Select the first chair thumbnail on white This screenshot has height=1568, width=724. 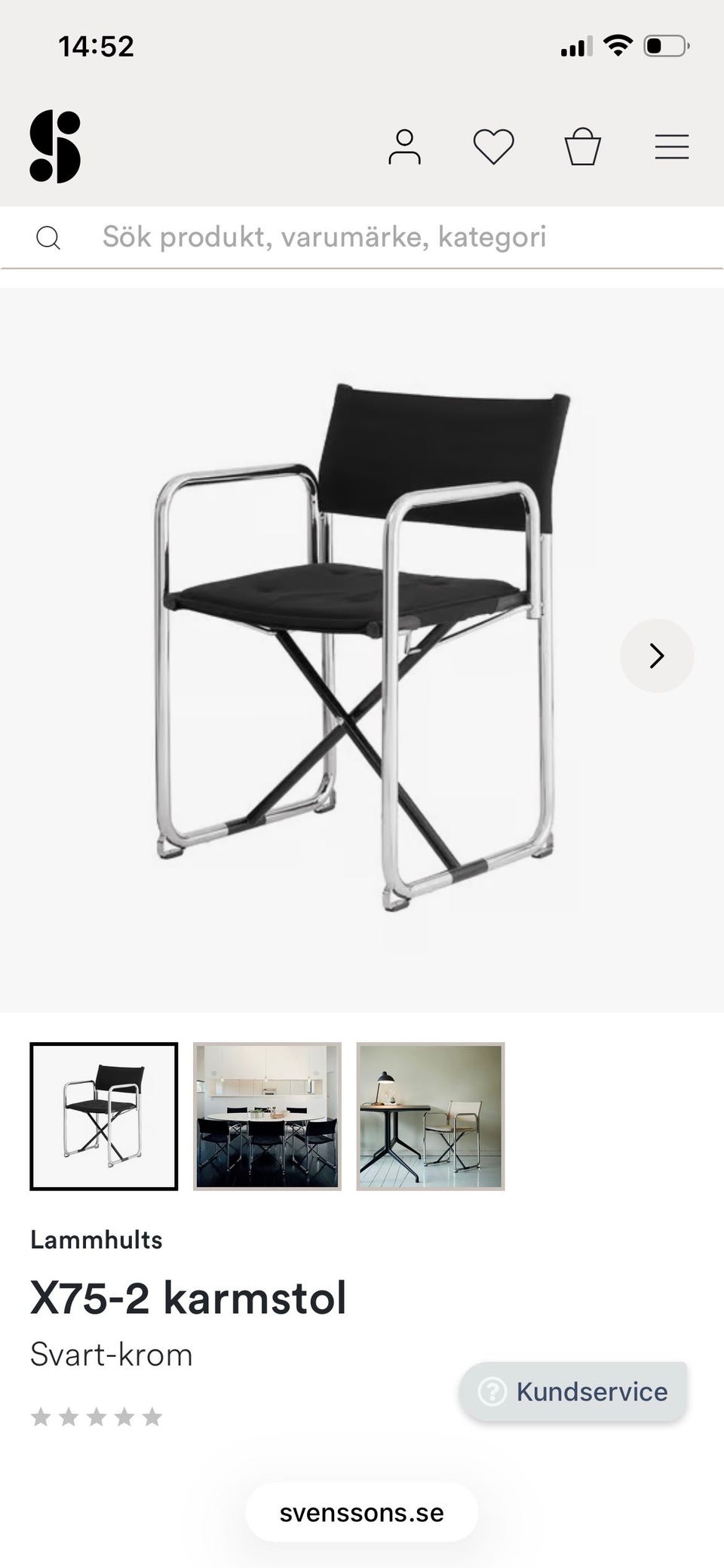(x=104, y=1116)
